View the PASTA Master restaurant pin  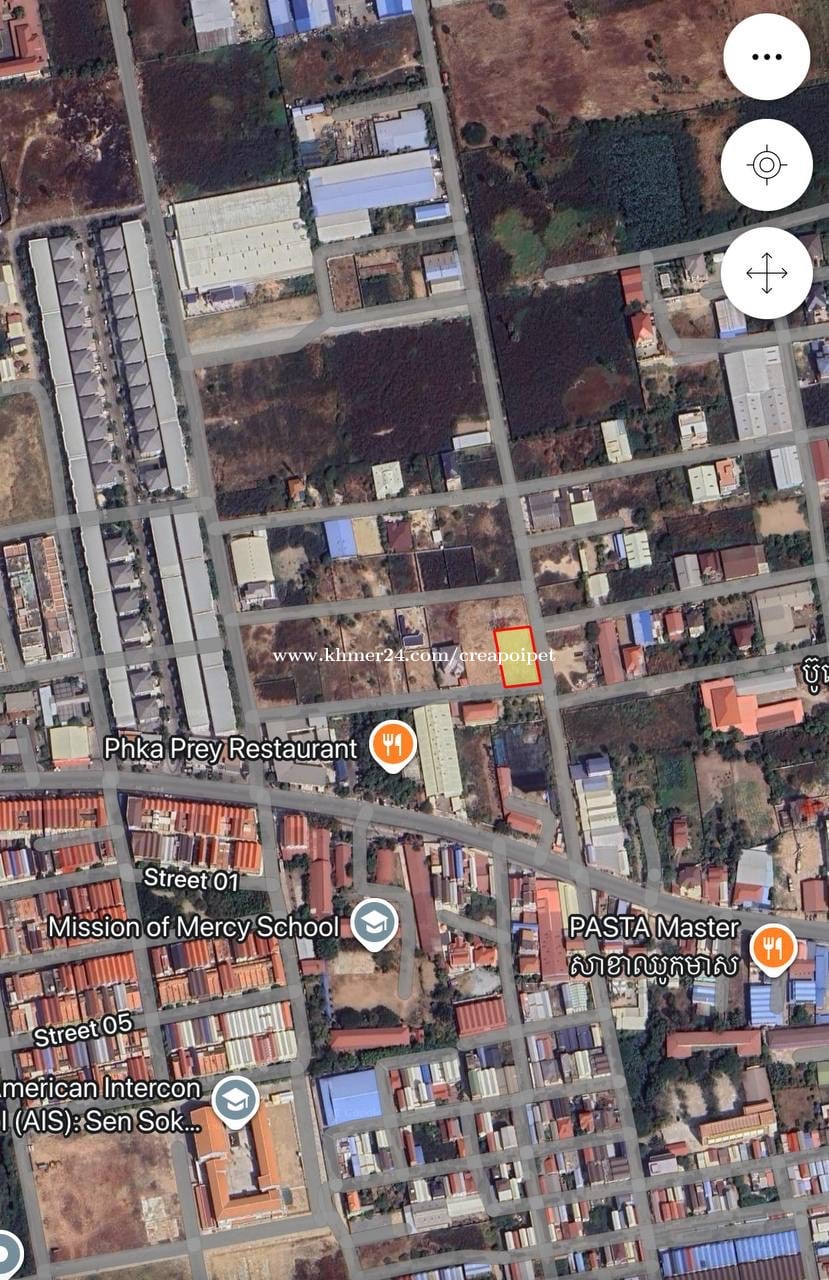773,947
